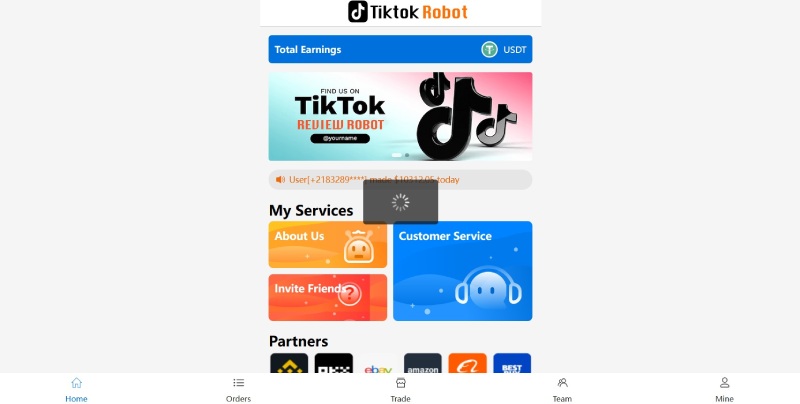This screenshot has width=800, height=404.
Task: Open the Team tab
Action: (562, 389)
